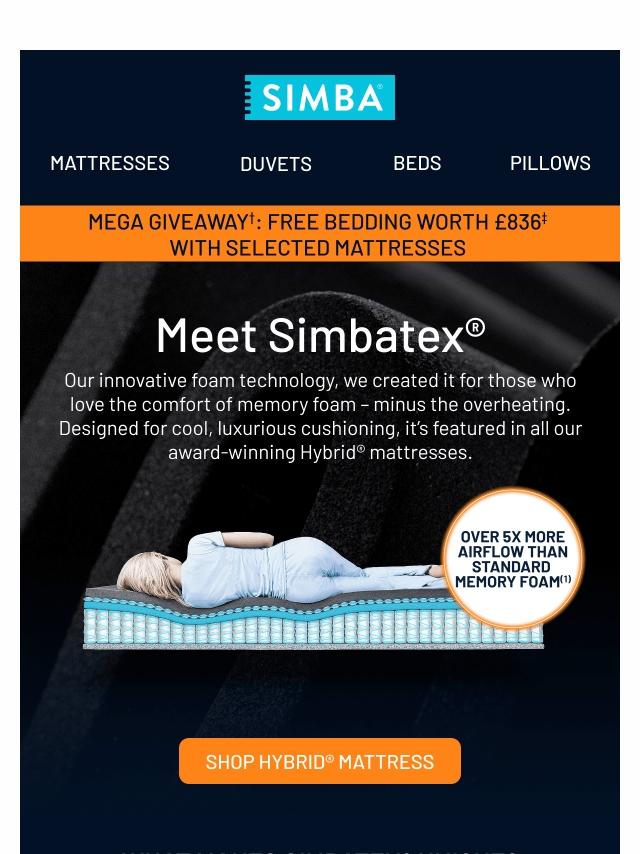Tap the Shop Hybrid Mattress button
Screen dimensions: 640x854
(320, 761)
